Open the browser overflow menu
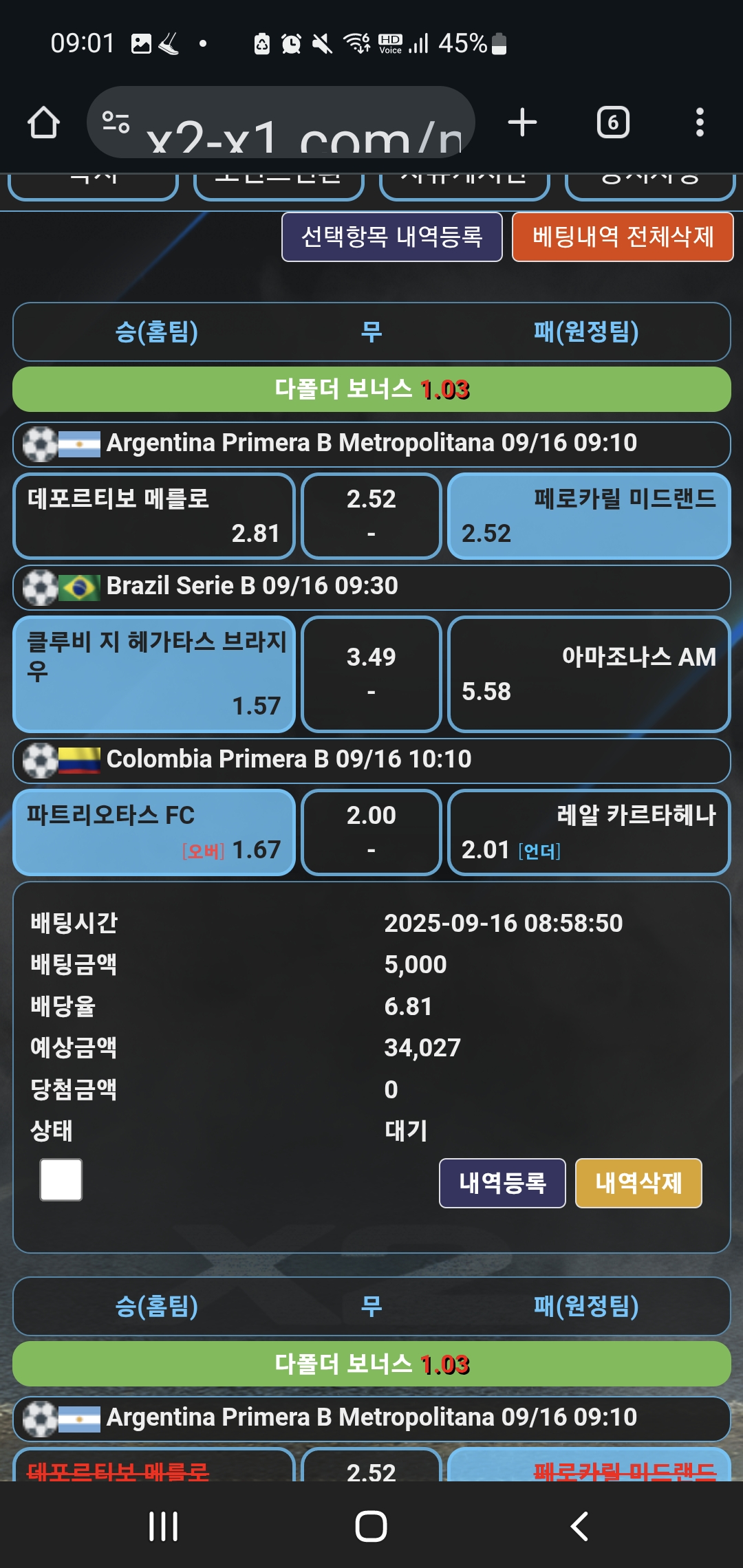Viewport: 743px width, 1568px height. (699, 123)
